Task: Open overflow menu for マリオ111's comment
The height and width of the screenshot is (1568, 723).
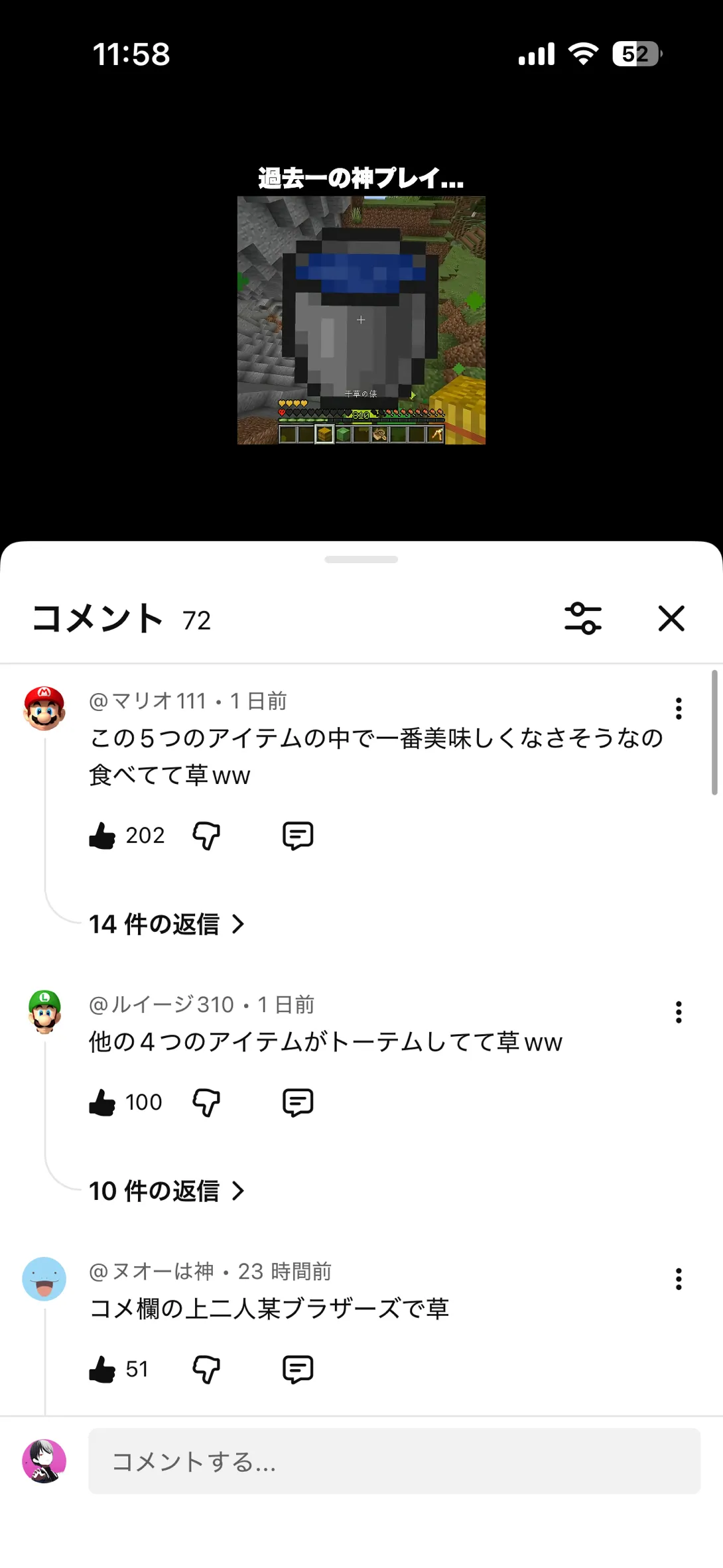Action: coord(678,709)
